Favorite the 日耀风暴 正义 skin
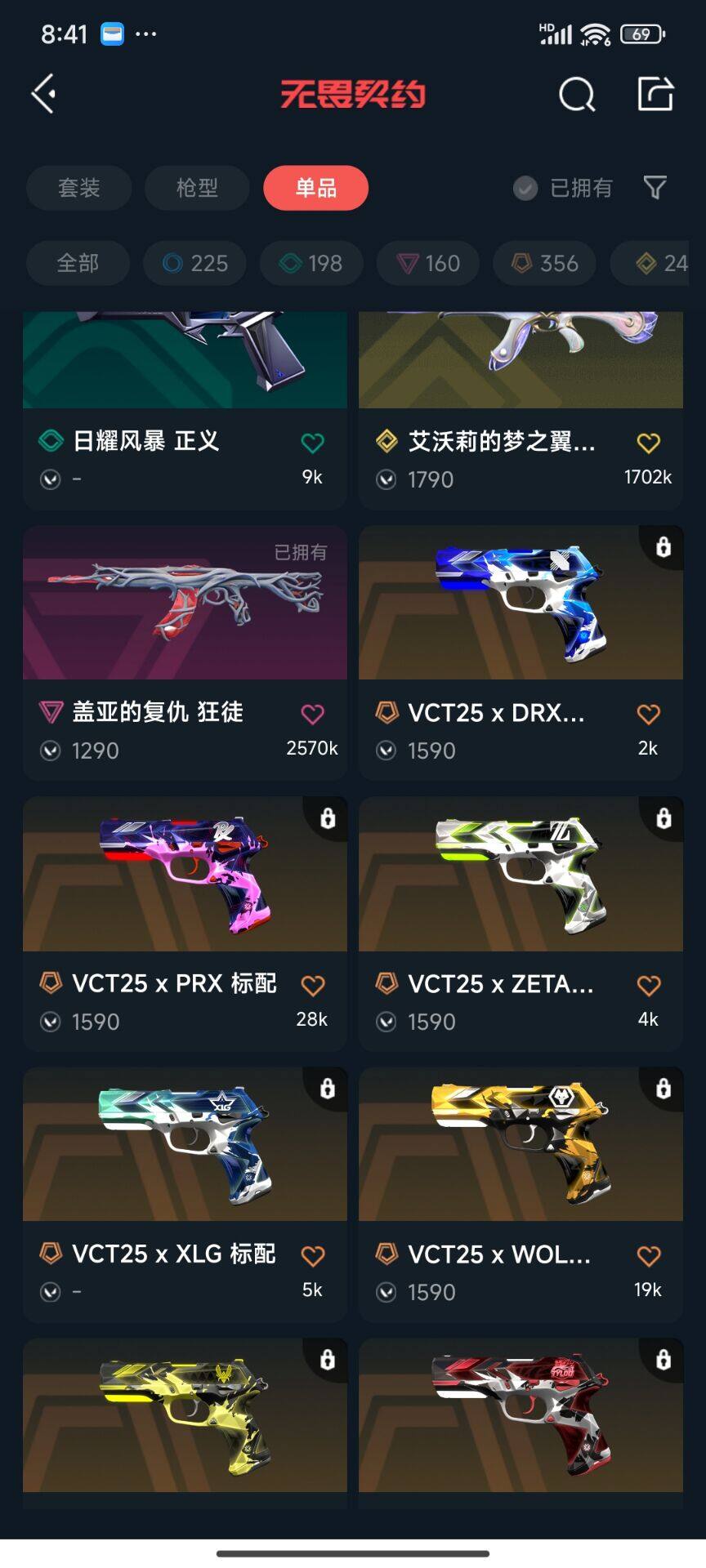The height and width of the screenshot is (1568, 706). pos(312,443)
